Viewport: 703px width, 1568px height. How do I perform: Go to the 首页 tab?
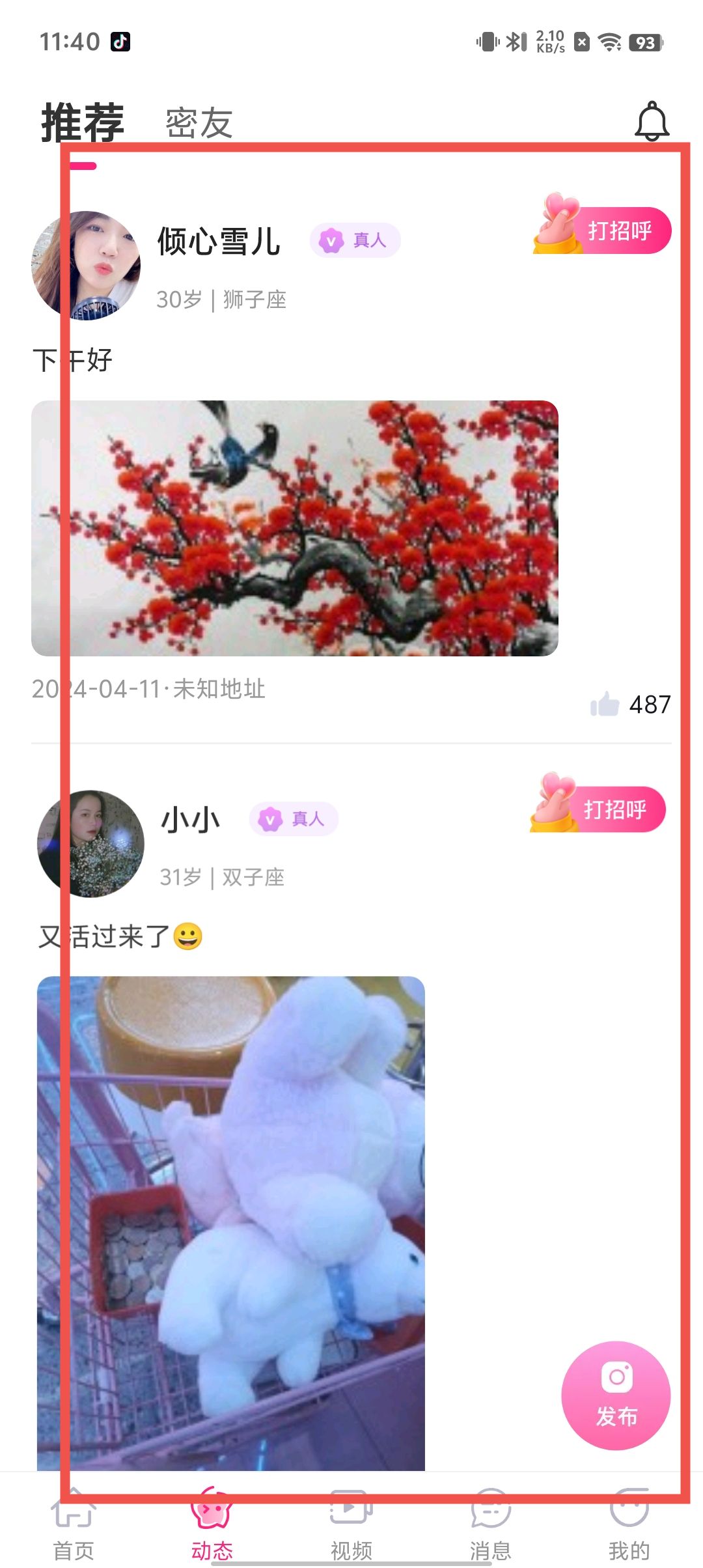(74, 1524)
